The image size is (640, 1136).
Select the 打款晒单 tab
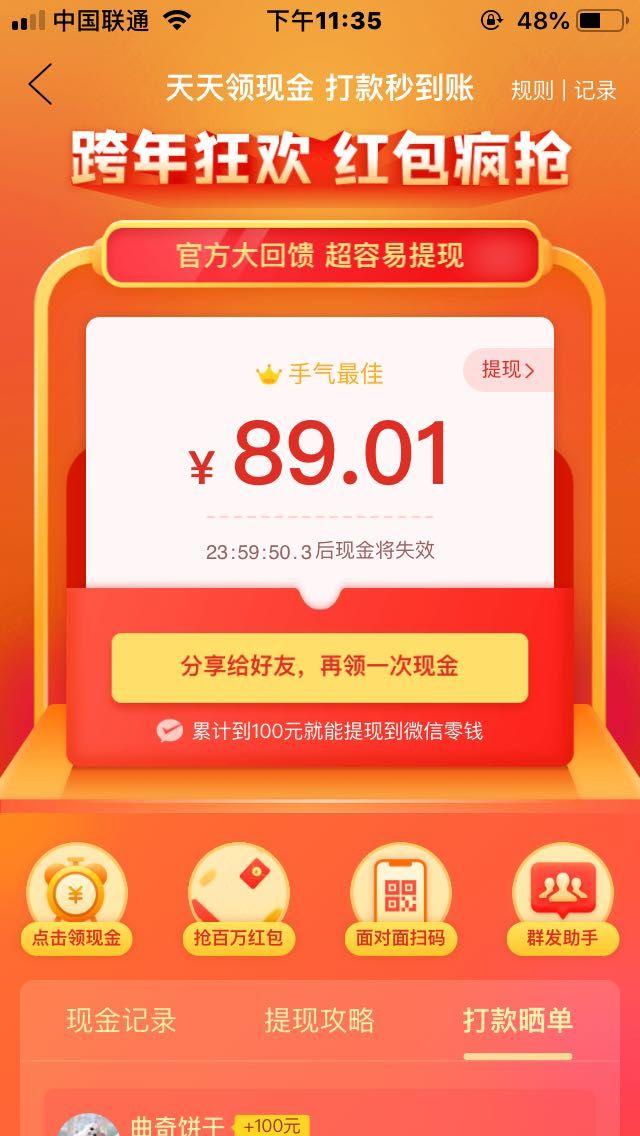click(x=517, y=1020)
